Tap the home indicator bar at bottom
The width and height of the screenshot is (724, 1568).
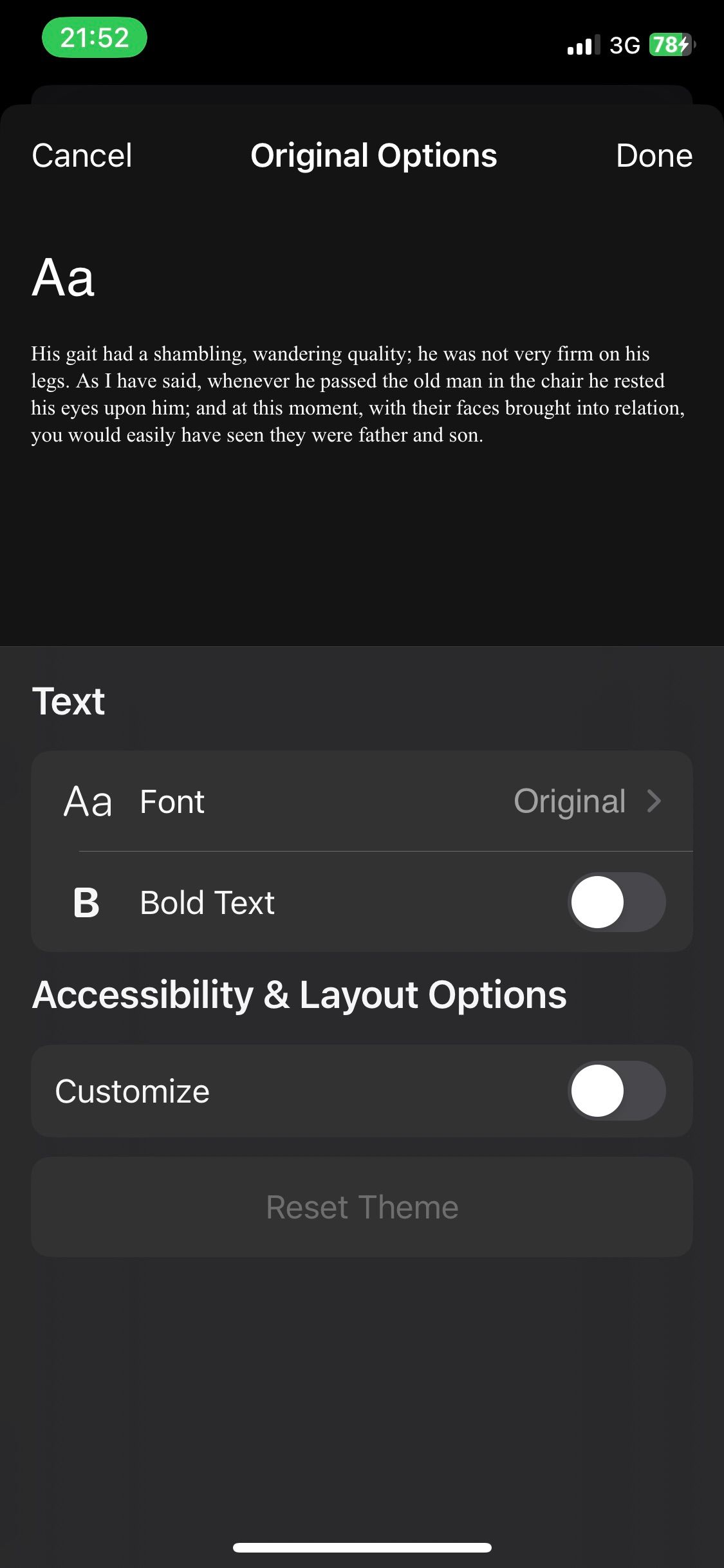362,1546
